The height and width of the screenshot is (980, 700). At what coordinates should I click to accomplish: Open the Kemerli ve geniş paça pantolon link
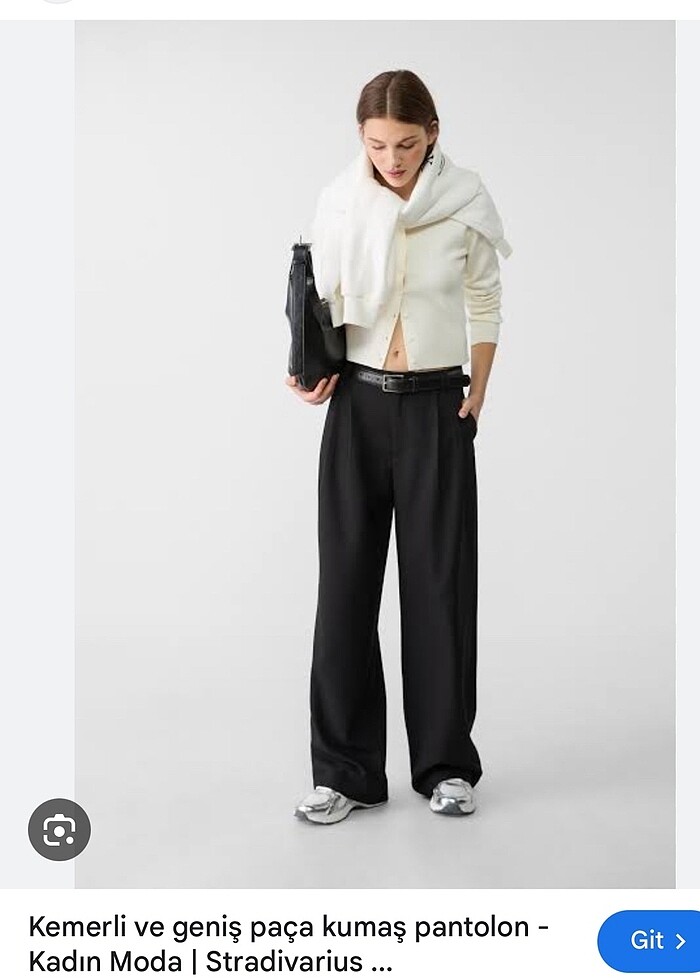click(288, 944)
